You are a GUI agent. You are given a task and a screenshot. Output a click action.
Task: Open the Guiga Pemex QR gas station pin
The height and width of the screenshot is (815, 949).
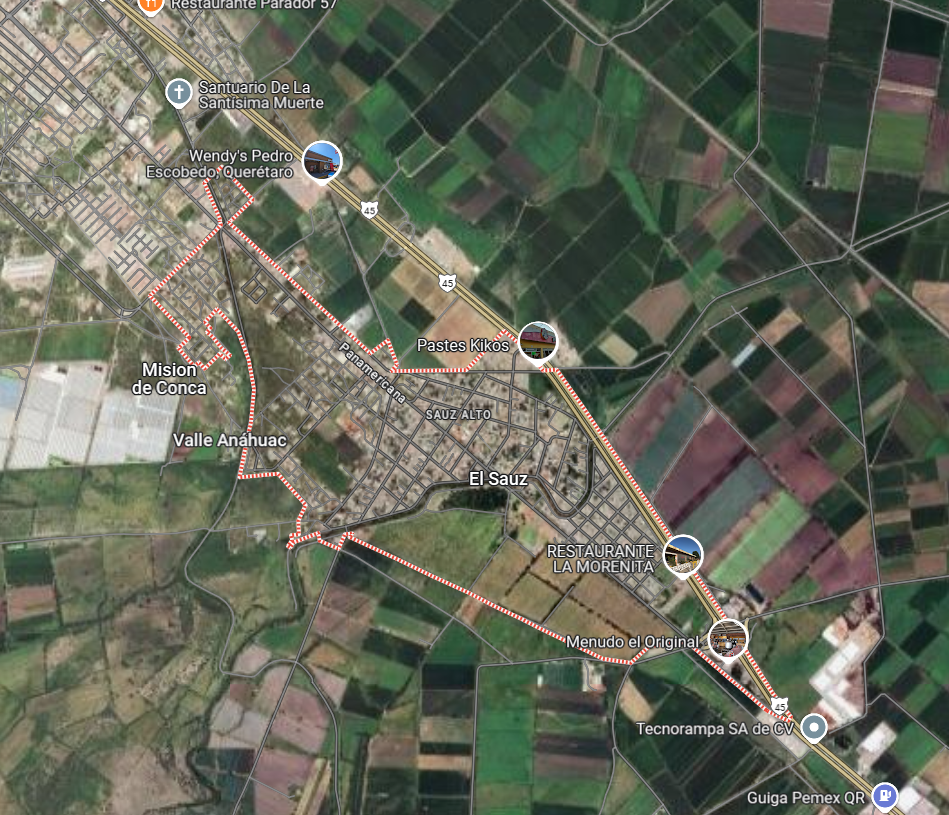point(884,796)
